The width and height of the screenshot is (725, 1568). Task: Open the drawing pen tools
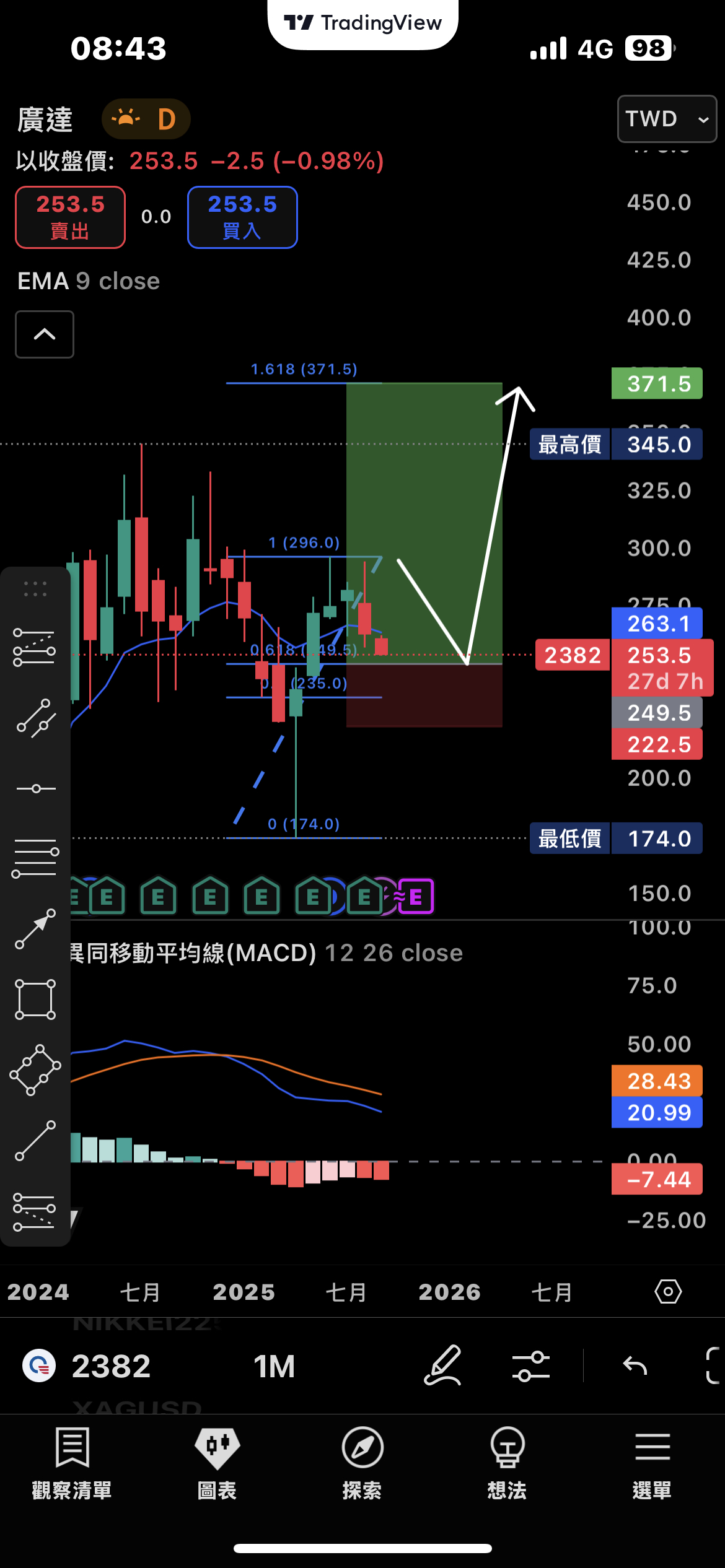tap(442, 1365)
